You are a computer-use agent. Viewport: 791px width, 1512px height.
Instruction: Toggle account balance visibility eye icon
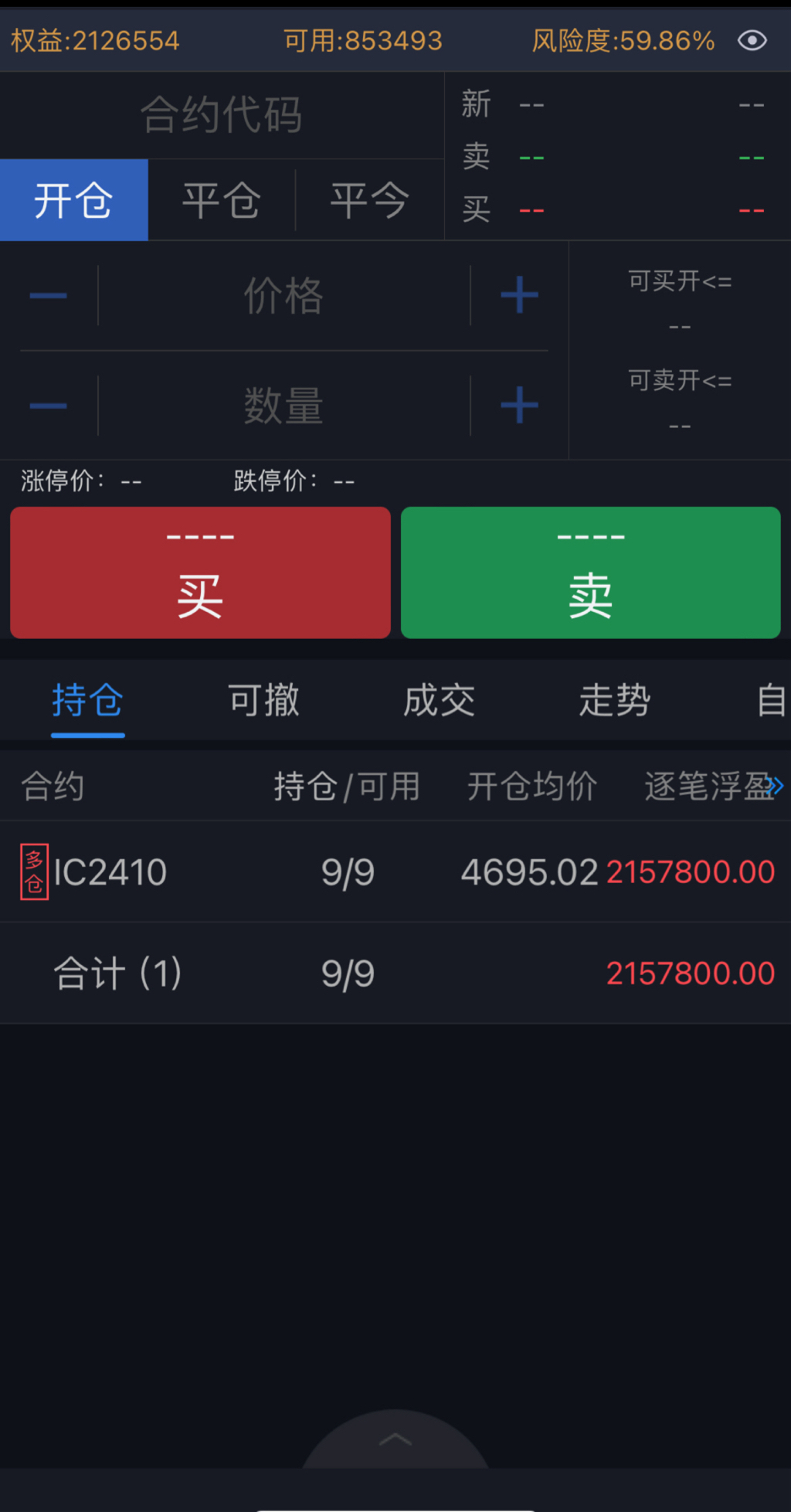tap(752, 40)
